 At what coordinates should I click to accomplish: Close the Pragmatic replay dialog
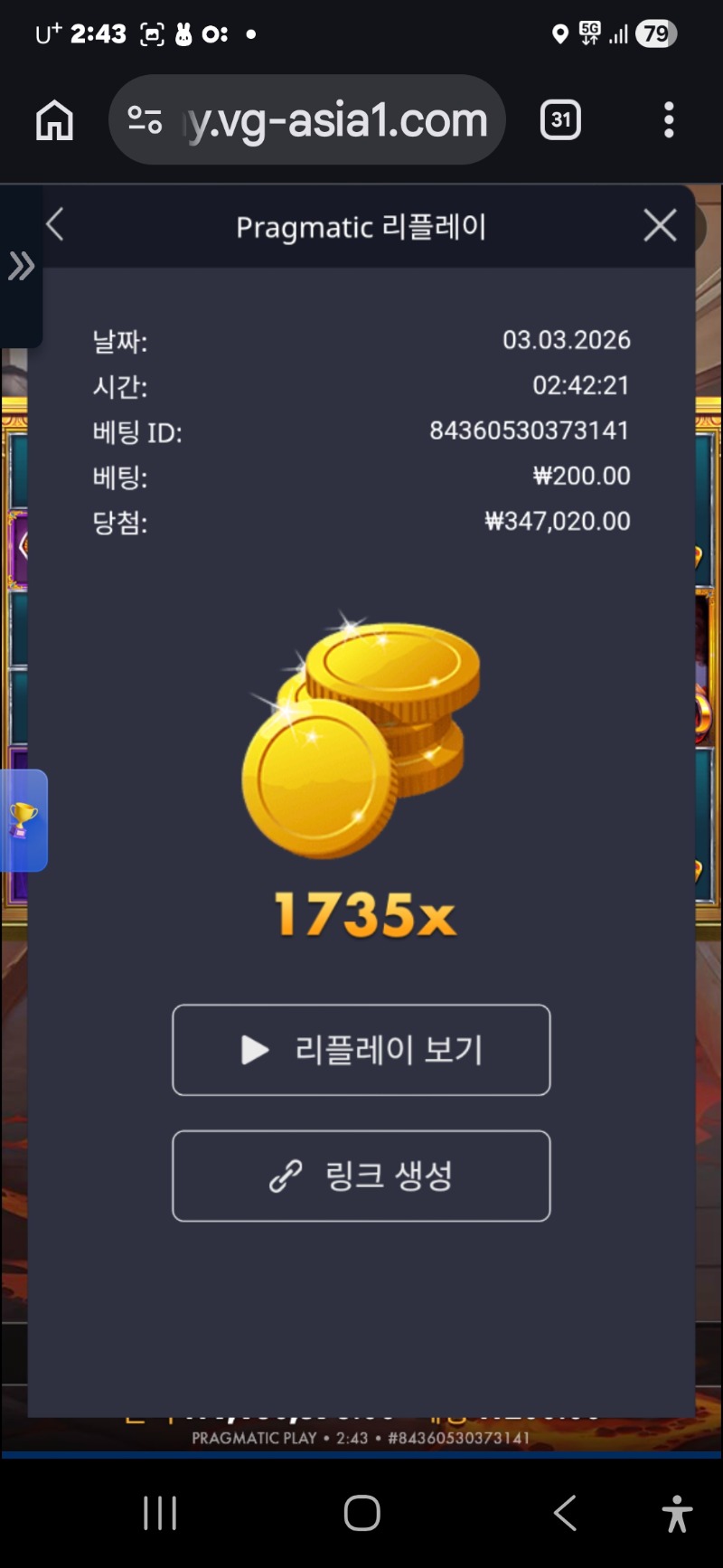(660, 225)
